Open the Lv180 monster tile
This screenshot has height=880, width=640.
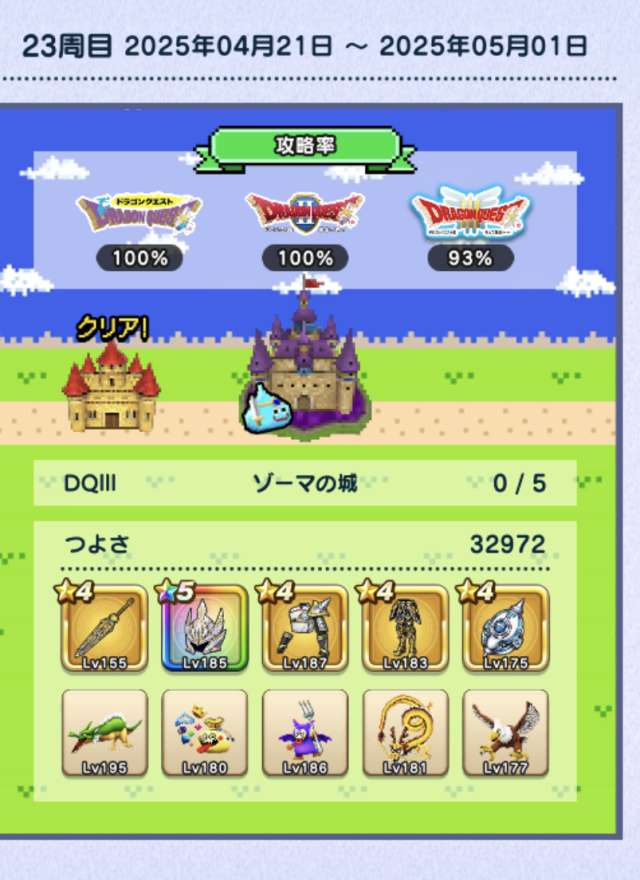pyautogui.click(x=204, y=732)
